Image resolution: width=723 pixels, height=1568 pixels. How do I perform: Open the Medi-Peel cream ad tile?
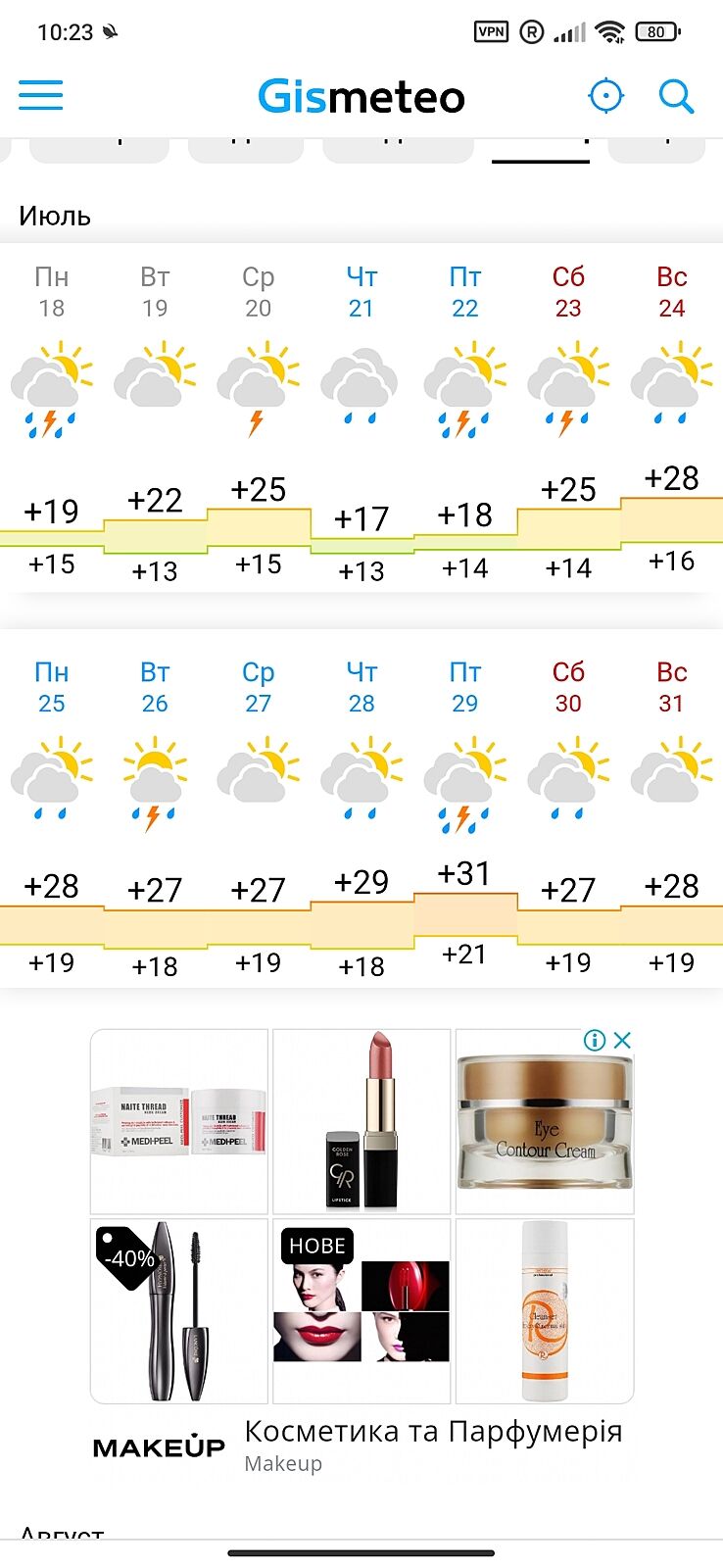coord(178,1121)
